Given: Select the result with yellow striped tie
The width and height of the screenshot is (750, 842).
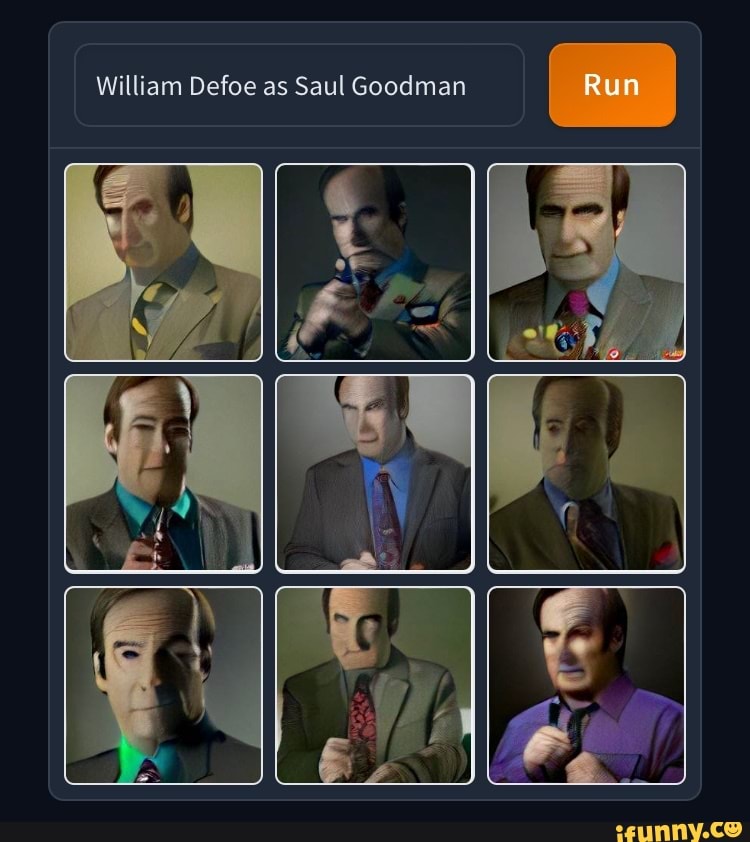Looking at the screenshot, I should 163,262.
